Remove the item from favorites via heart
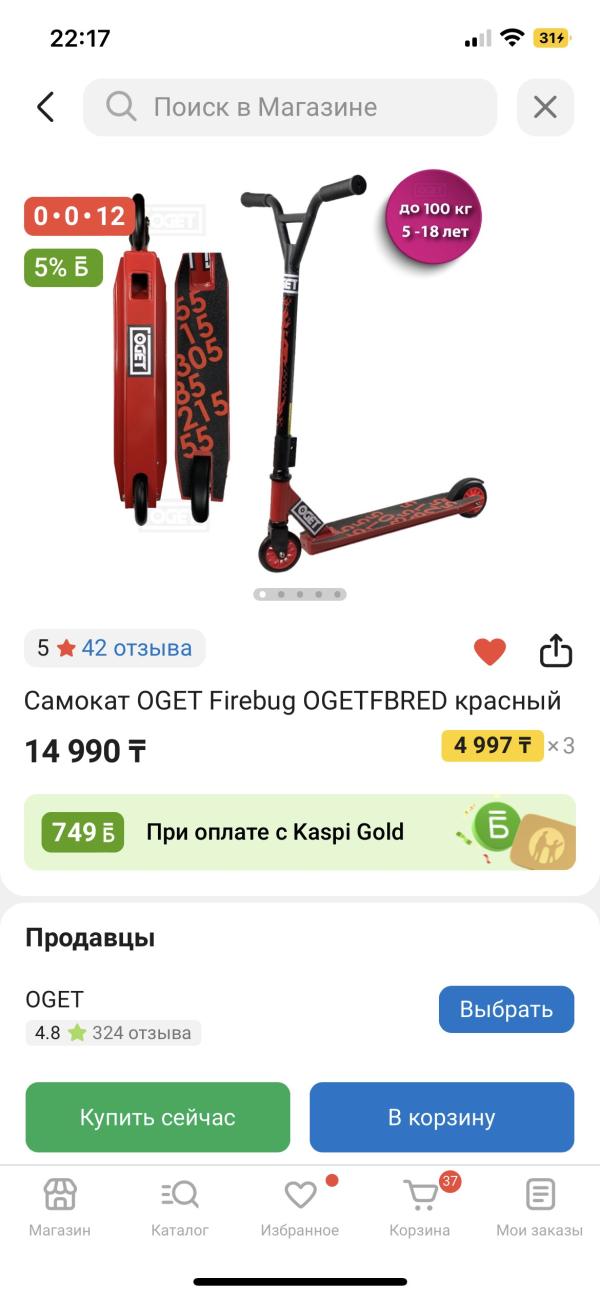600x1297 pixels. coord(489,651)
